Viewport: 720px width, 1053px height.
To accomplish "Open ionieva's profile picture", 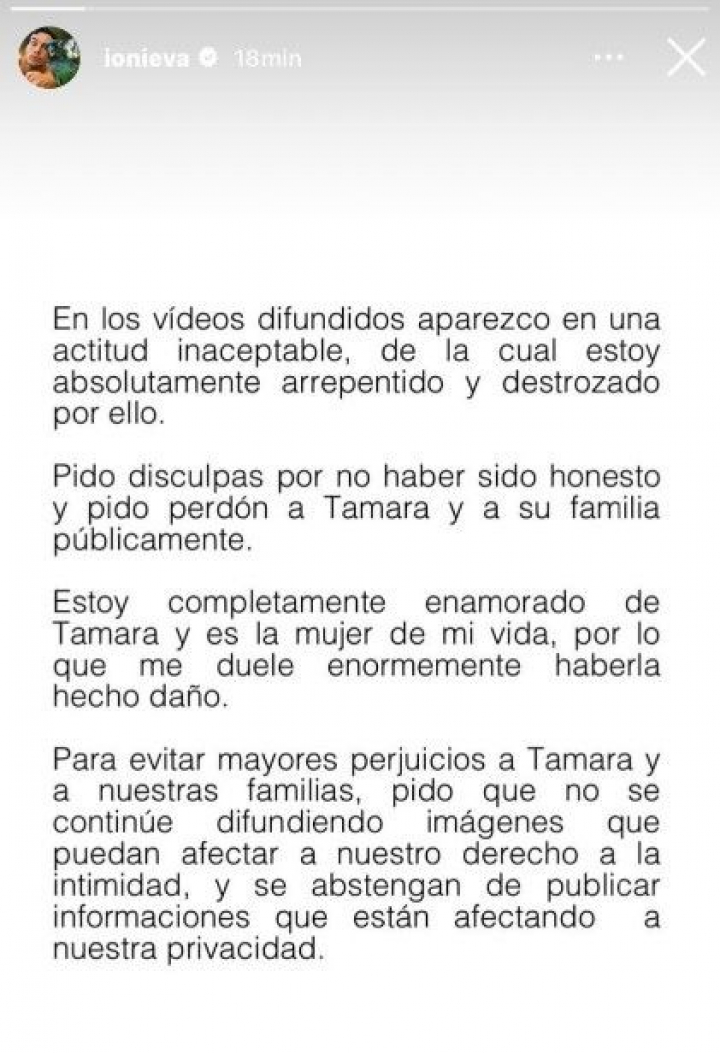I will click(49, 58).
